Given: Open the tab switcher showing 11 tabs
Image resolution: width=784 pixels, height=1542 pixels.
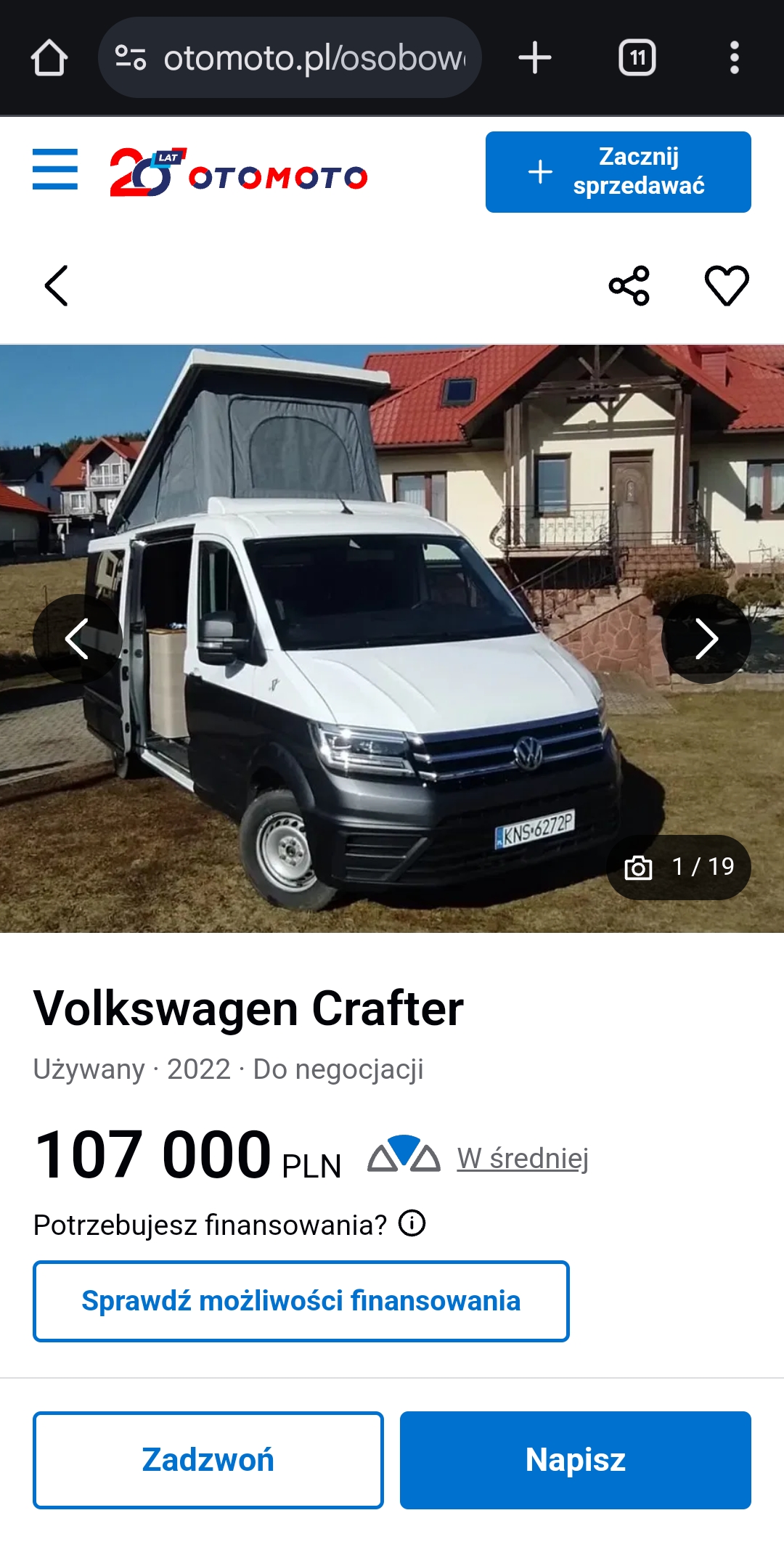Looking at the screenshot, I should (636, 58).
